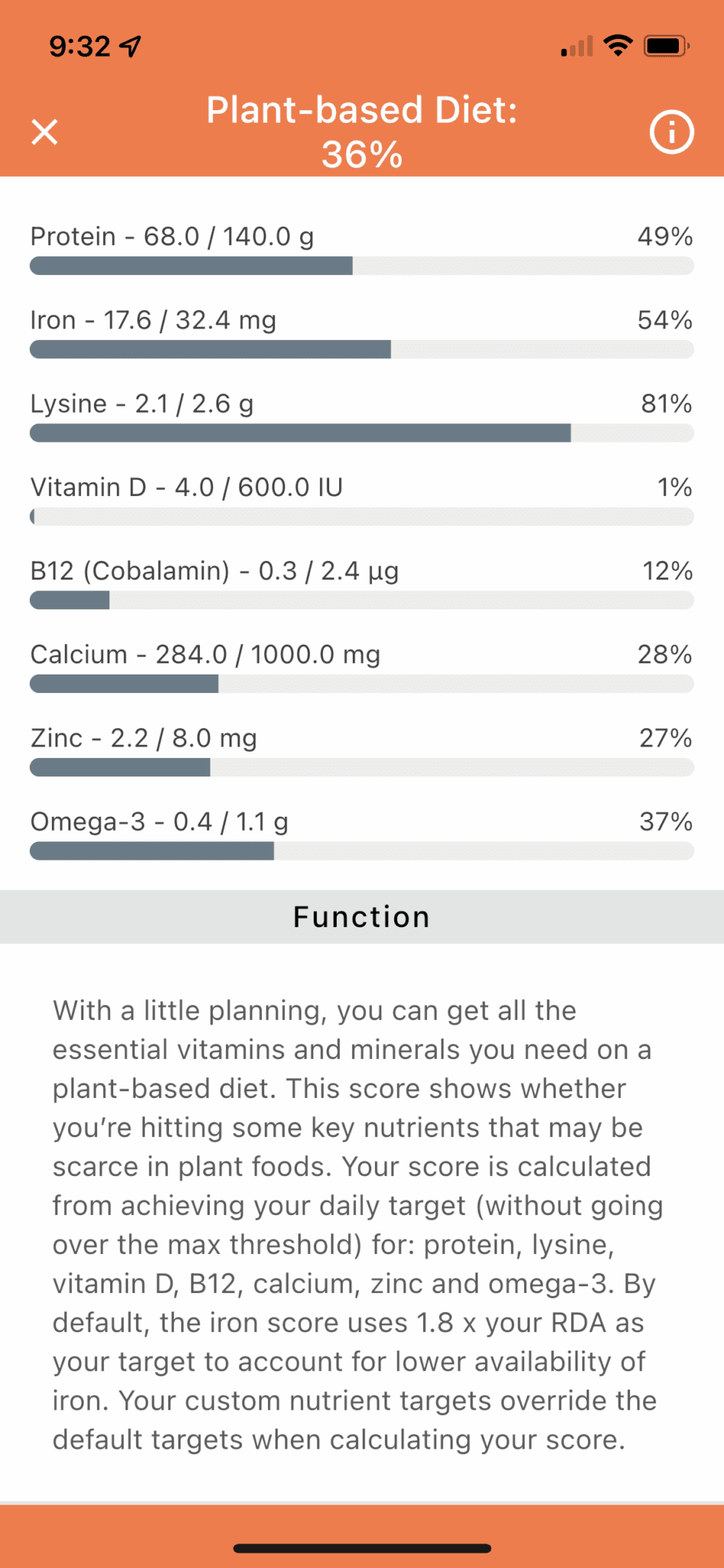Tap the Calcium progress bar
This screenshot has height=1568, width=724.
click(361, 684)
